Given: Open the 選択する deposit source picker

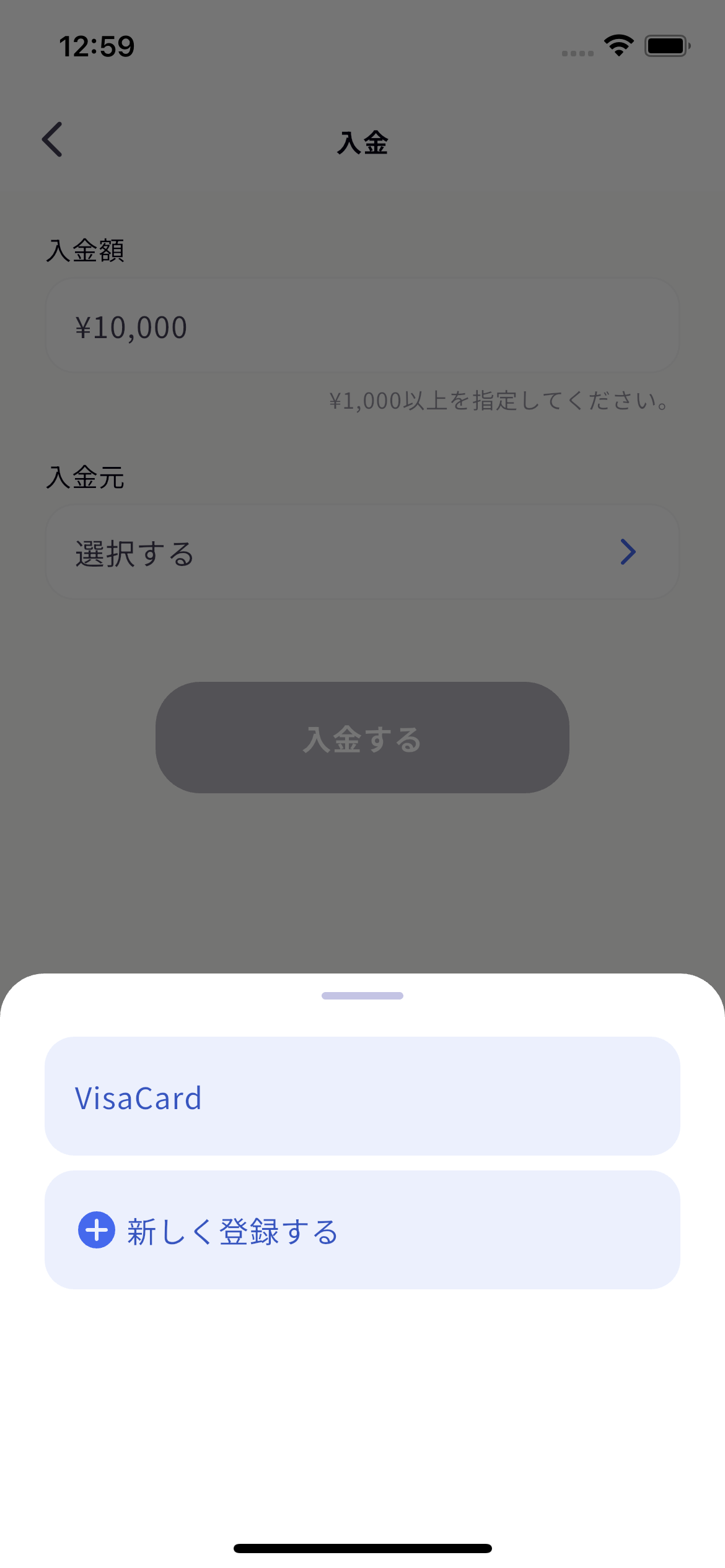Looking at the screenshot, I should (x=362, y=552).
